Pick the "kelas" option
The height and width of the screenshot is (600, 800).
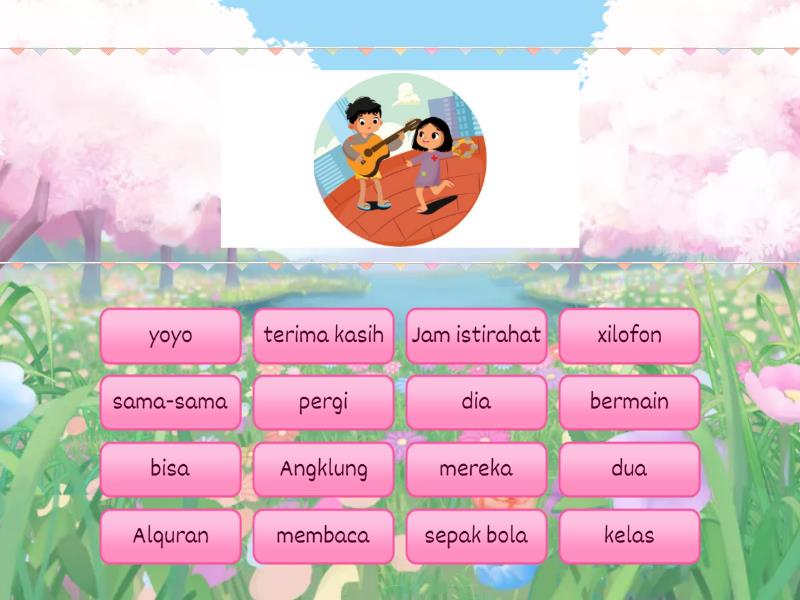click(629, 536)
